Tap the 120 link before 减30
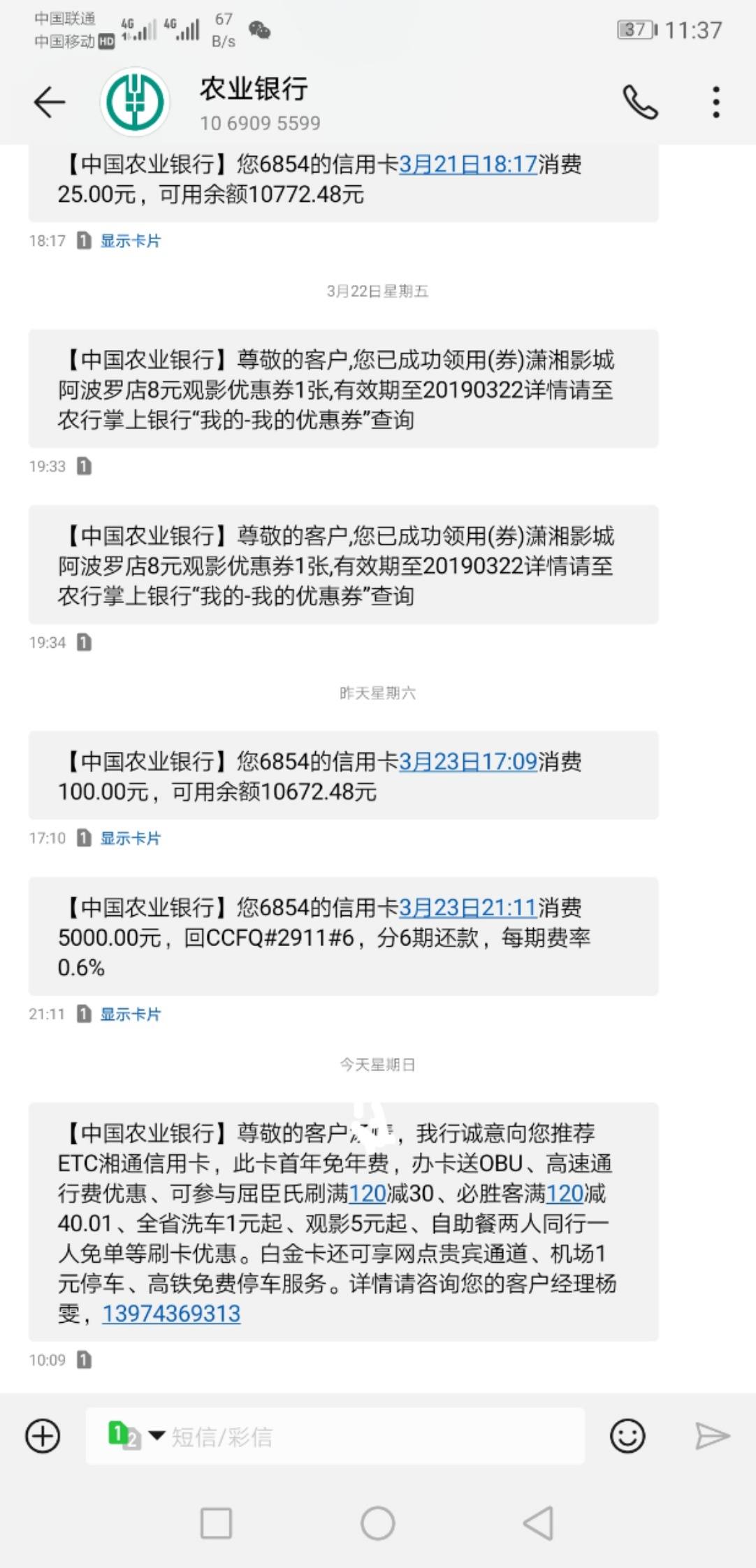This screenshot has width=756, height=1568. (x=368, y=1193)
